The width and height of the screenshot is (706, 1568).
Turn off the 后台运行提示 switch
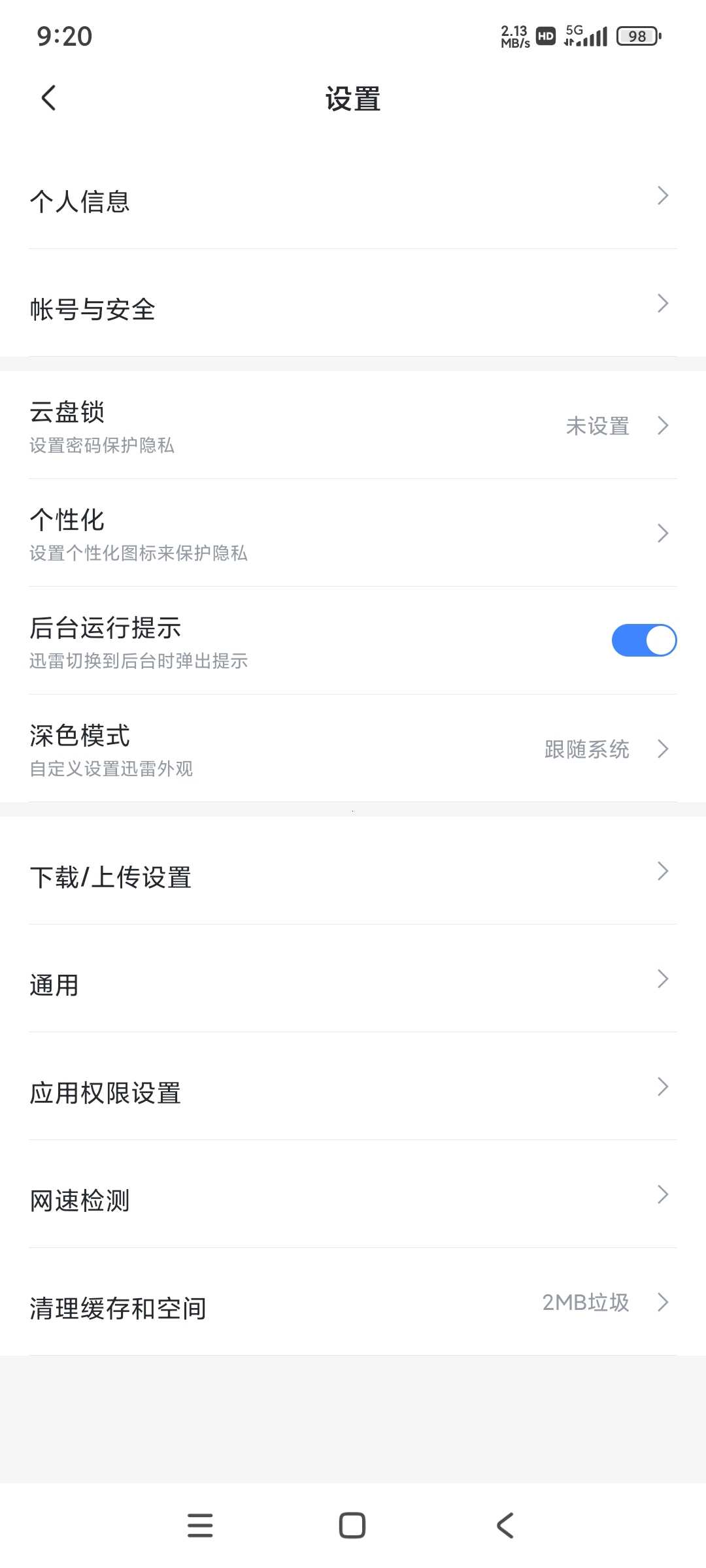point(643,640)
